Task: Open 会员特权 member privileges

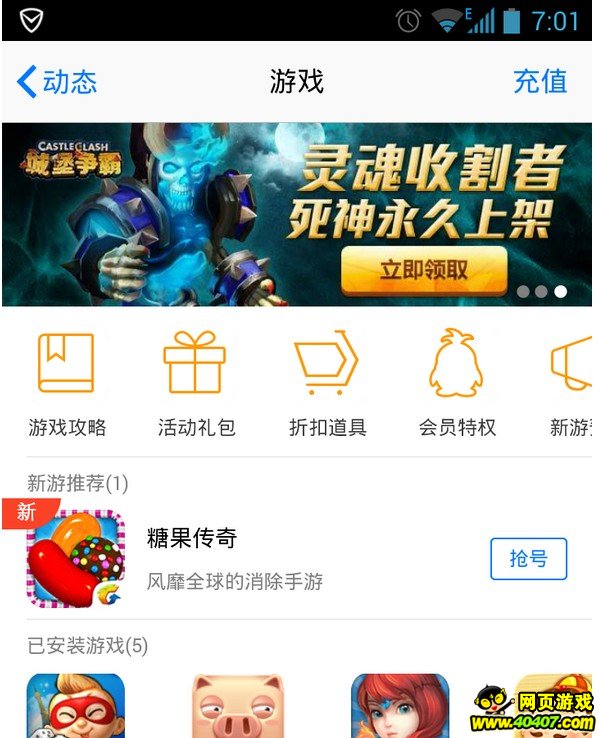Action: point(457,385)
